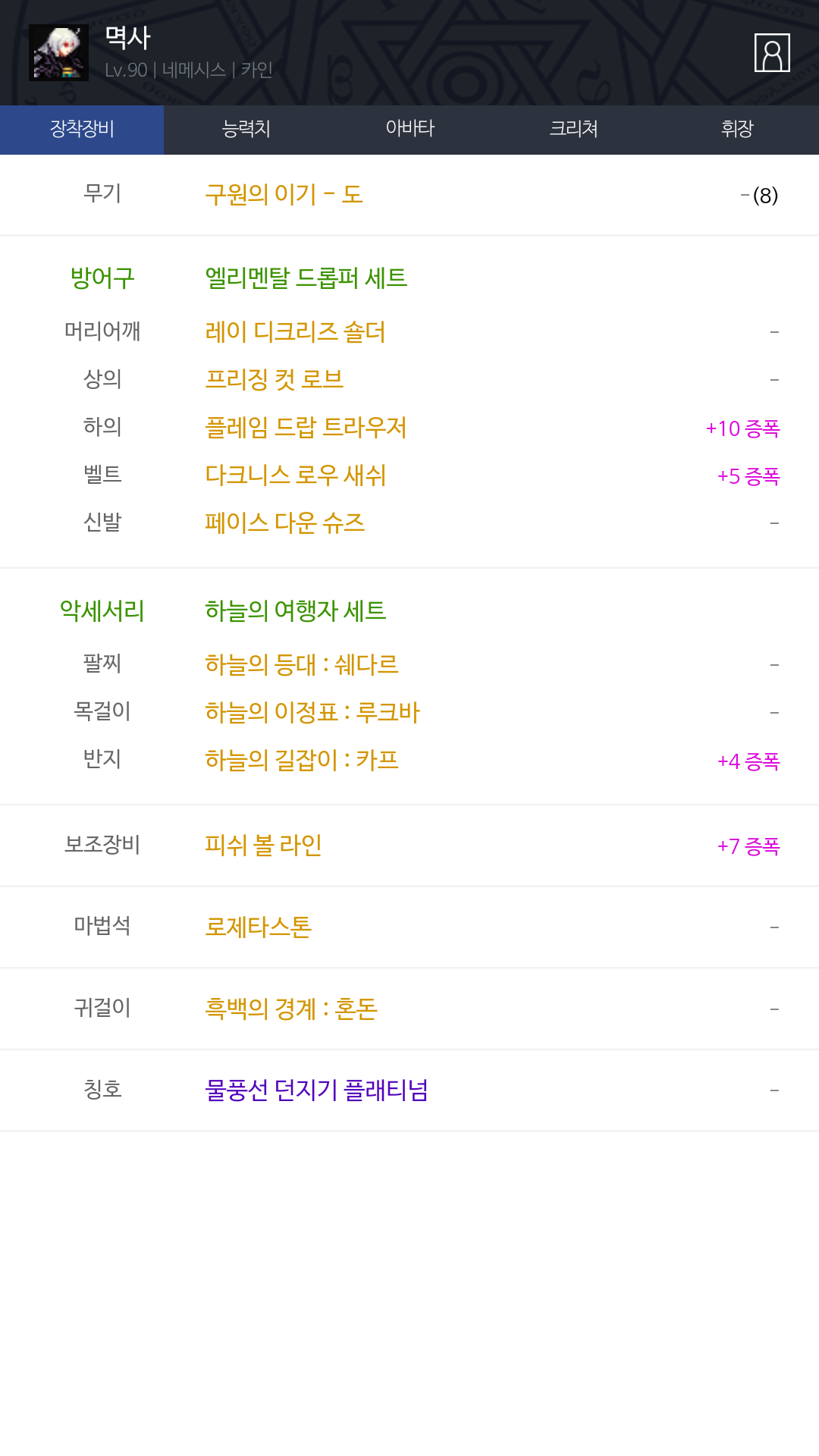The image size is (819, 1456).
Task: Switch to the 크리쳐 tab
Action: coord(573,129)
